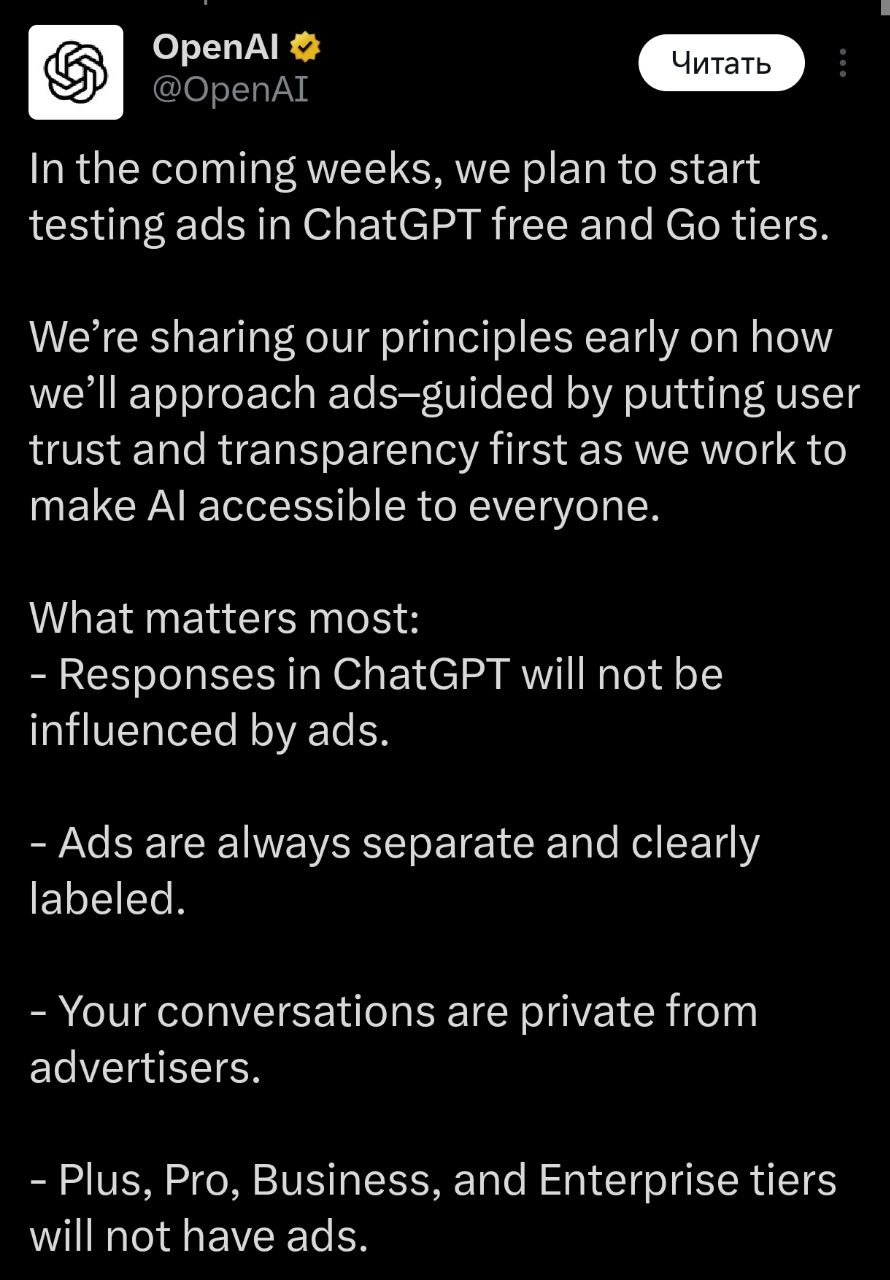
Task: Open the @OpenAI account handle
Action: [229, 90]
